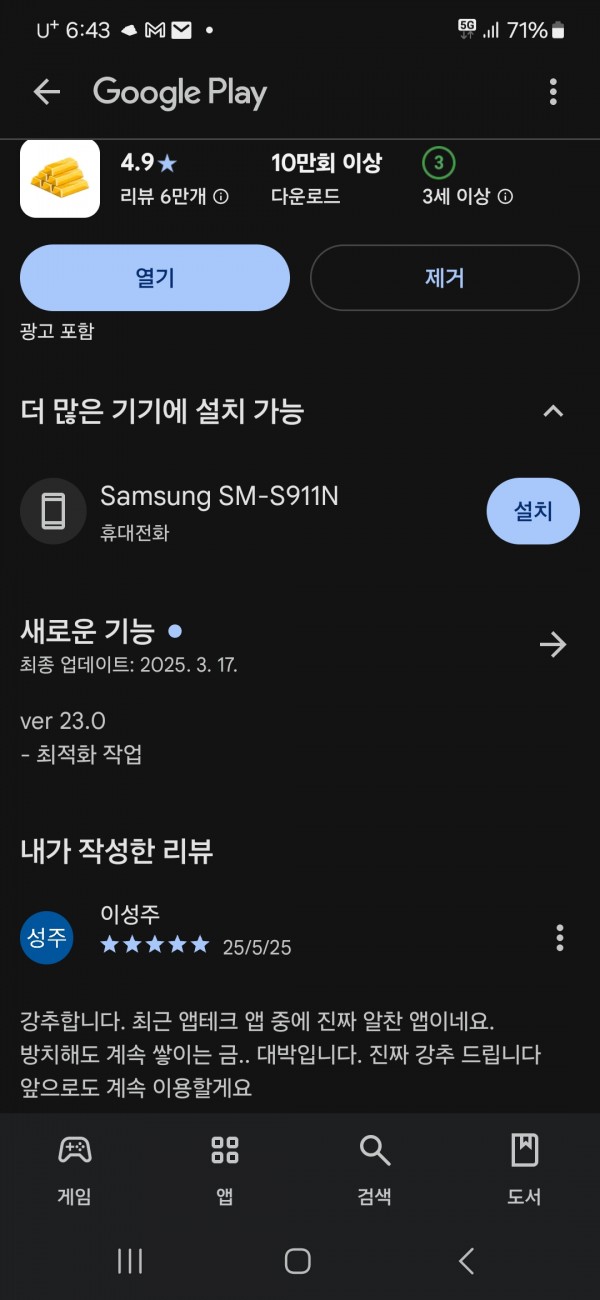Image resolution: width=600 pixels, height=1300 pixels.
Task: Tap the 열기 button to open the app
Action: coord(155,278)
